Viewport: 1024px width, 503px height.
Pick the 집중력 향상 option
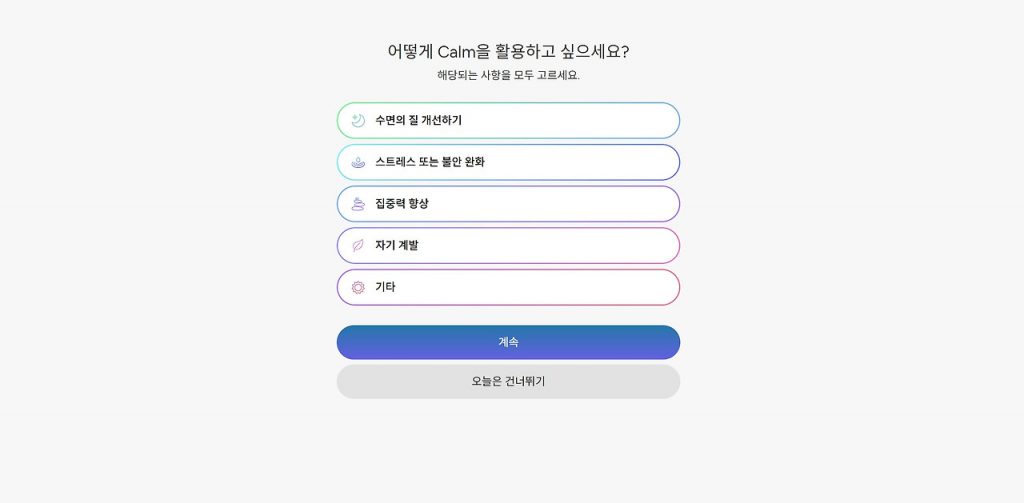coord(508,204)
